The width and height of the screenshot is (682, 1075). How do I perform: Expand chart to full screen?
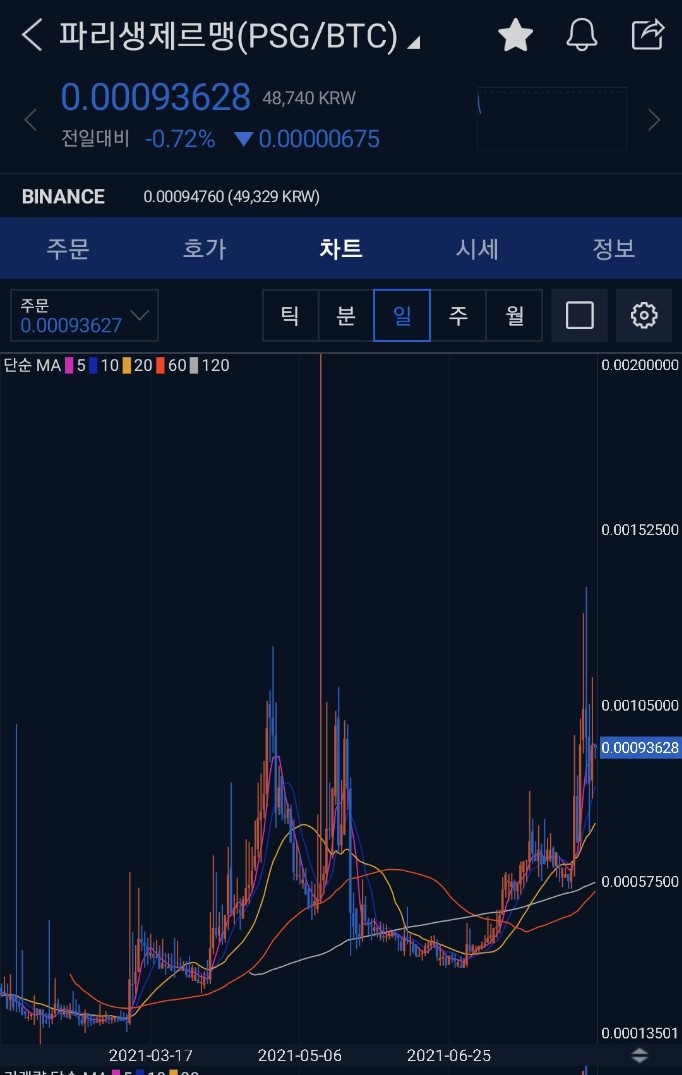coord(580,316)
